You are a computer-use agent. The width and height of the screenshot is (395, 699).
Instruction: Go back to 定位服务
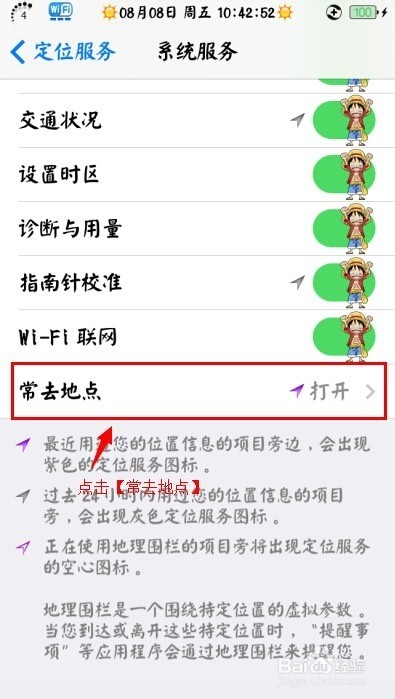tap(62, 51)
